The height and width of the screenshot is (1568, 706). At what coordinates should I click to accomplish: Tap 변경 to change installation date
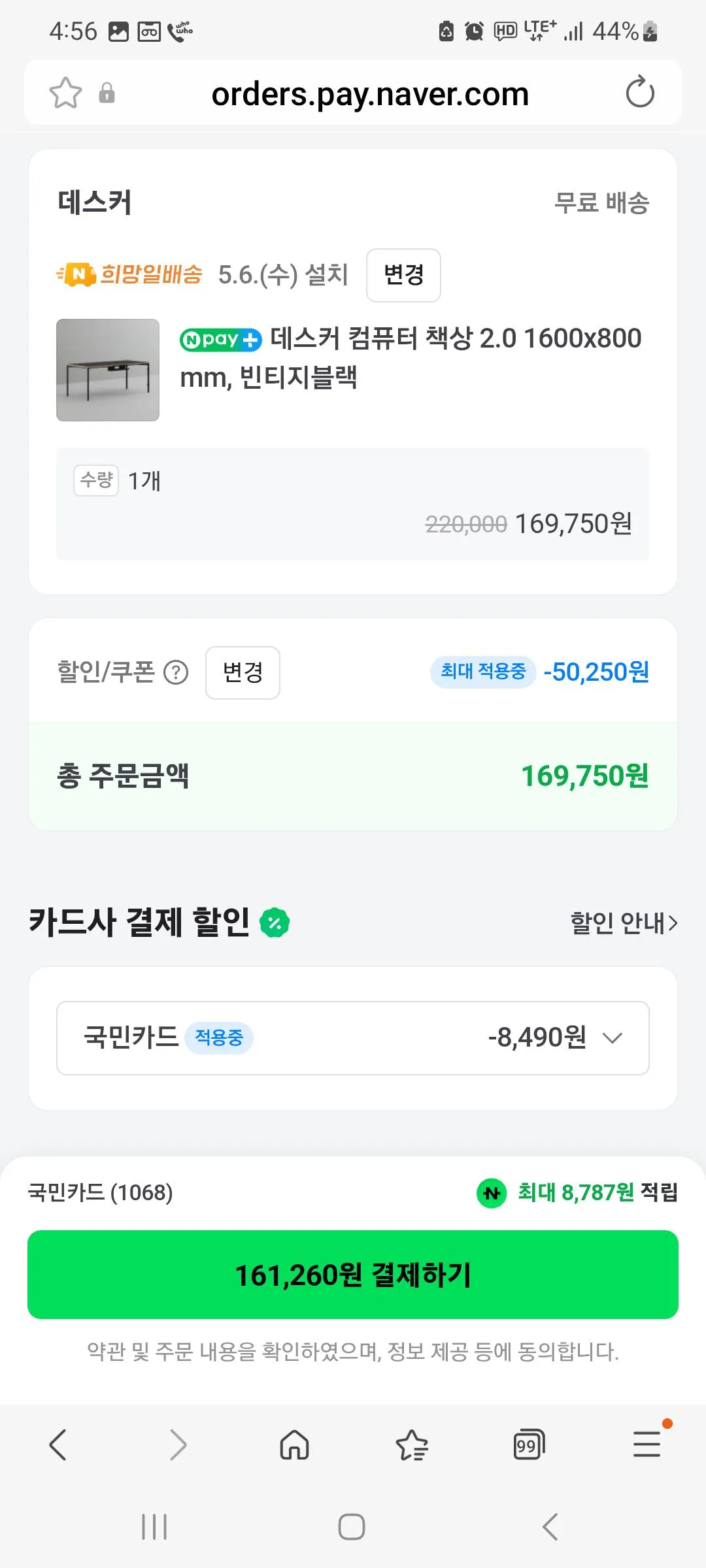pyautogui.click(x=403, y=275)
